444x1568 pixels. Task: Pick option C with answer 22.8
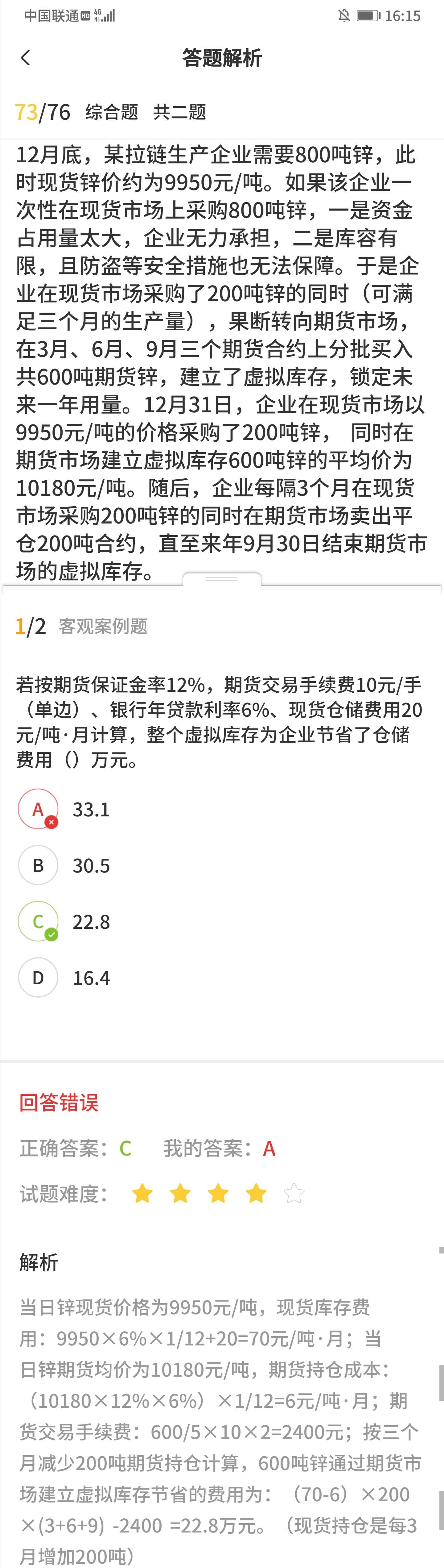click(x=38, y=921)
